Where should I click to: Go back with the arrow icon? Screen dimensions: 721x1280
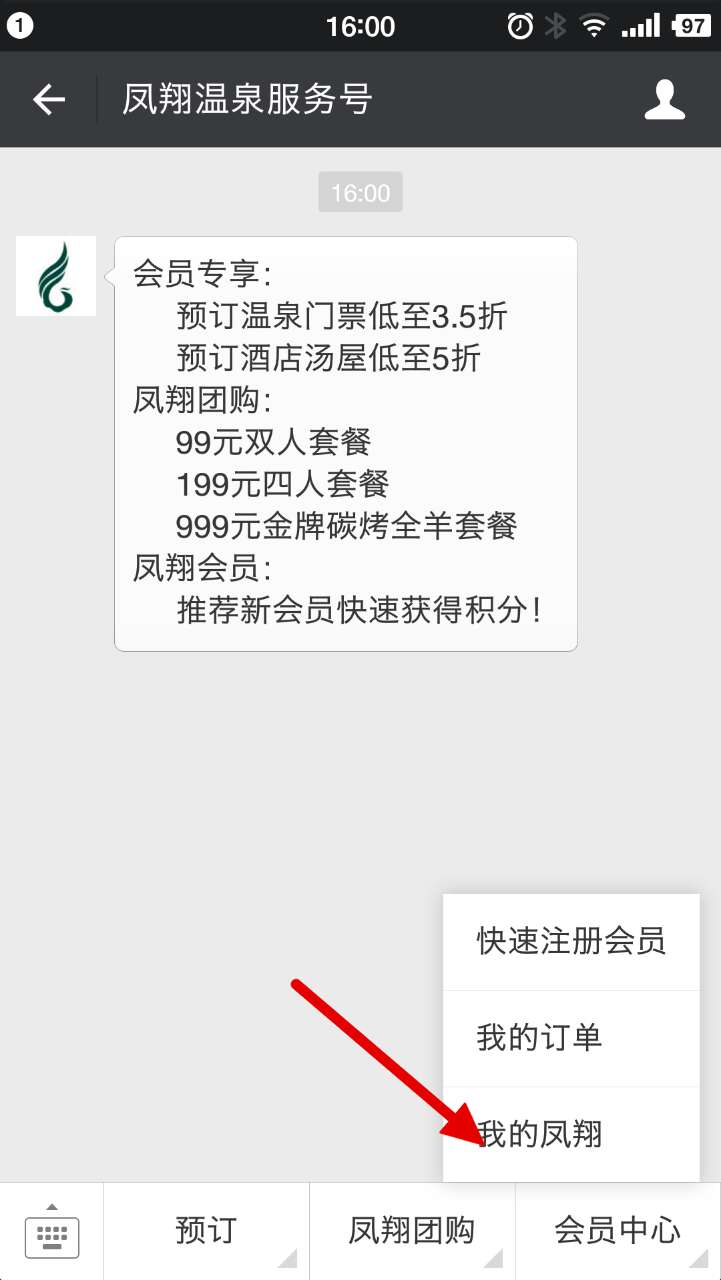[49, 99]
